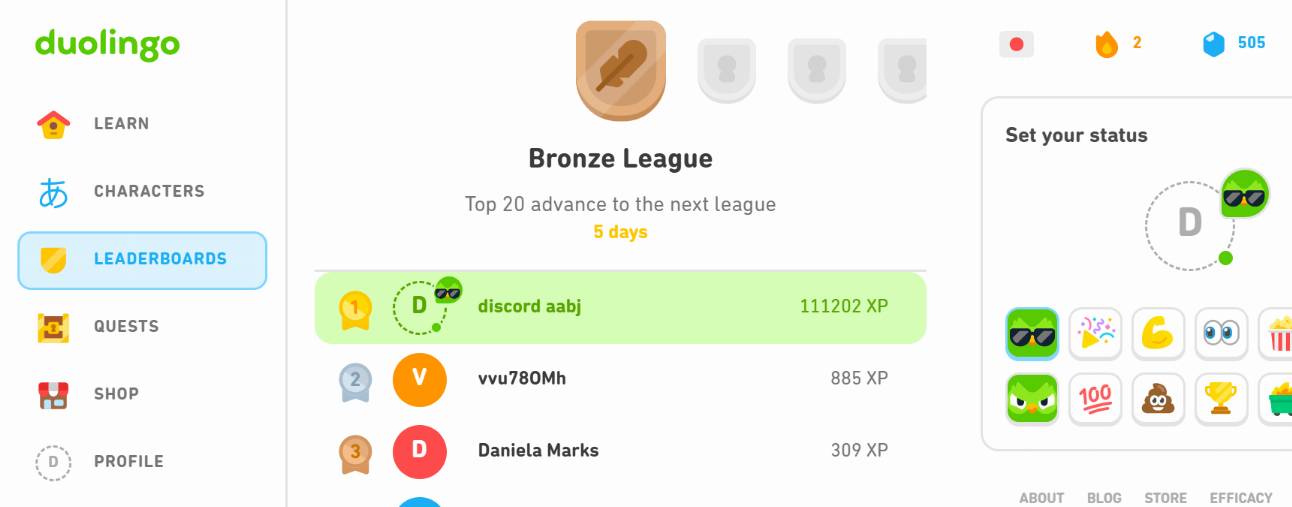1292x507 pixels.
Task: Select the sunglasses owl status
Action: point(1032,334)
